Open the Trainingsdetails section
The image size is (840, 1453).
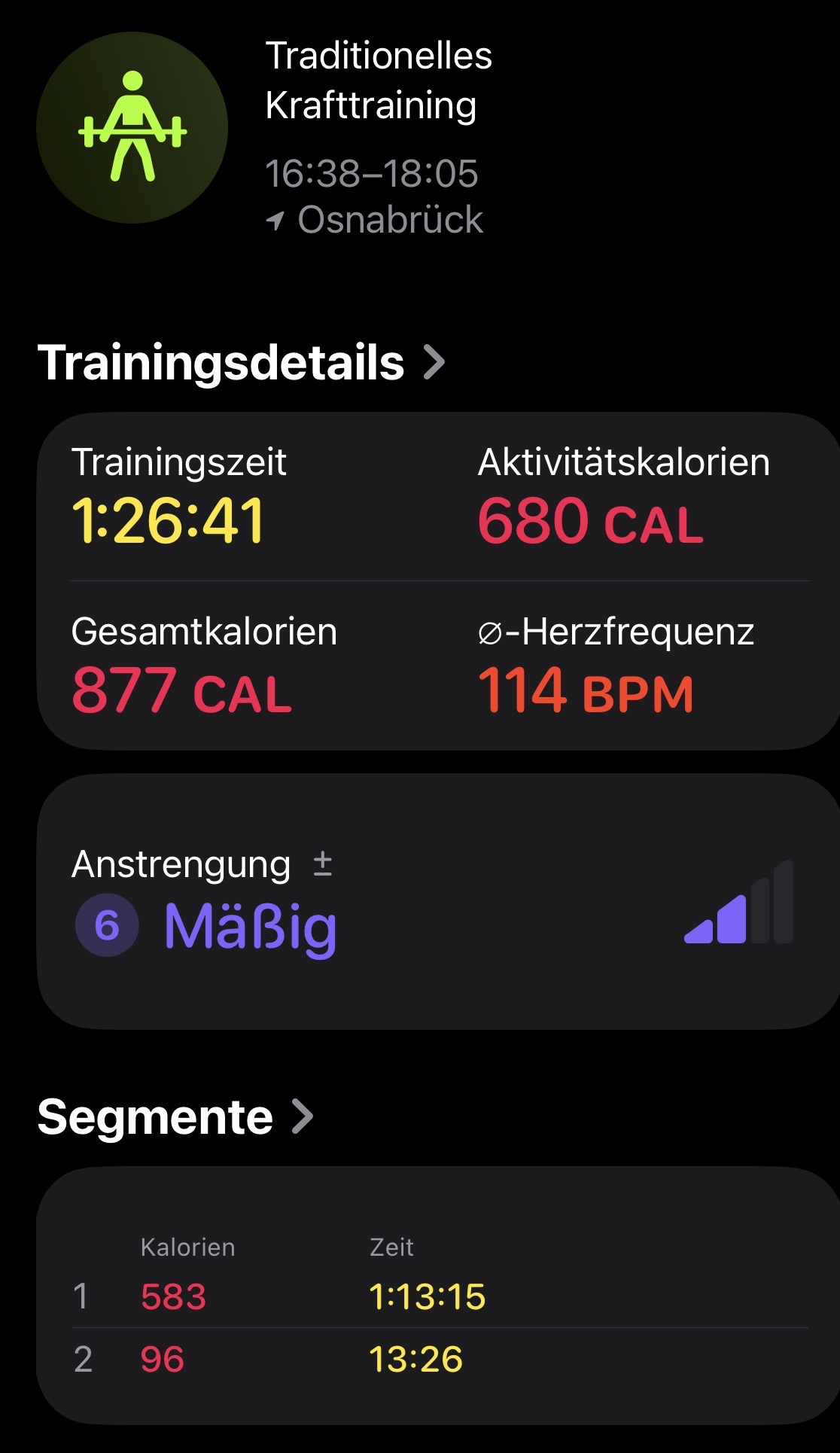241,363
